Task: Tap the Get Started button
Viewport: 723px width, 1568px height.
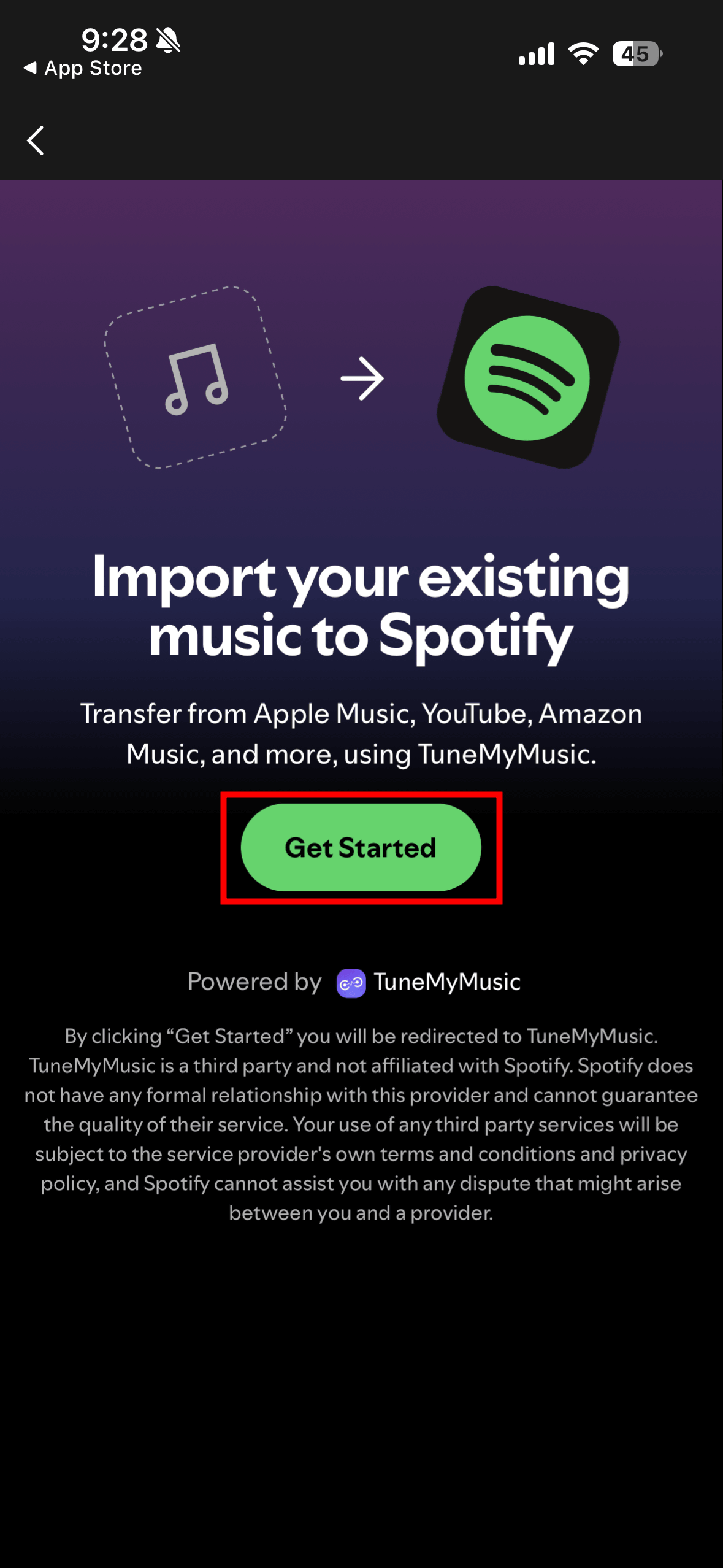Action: click(361, 847)
